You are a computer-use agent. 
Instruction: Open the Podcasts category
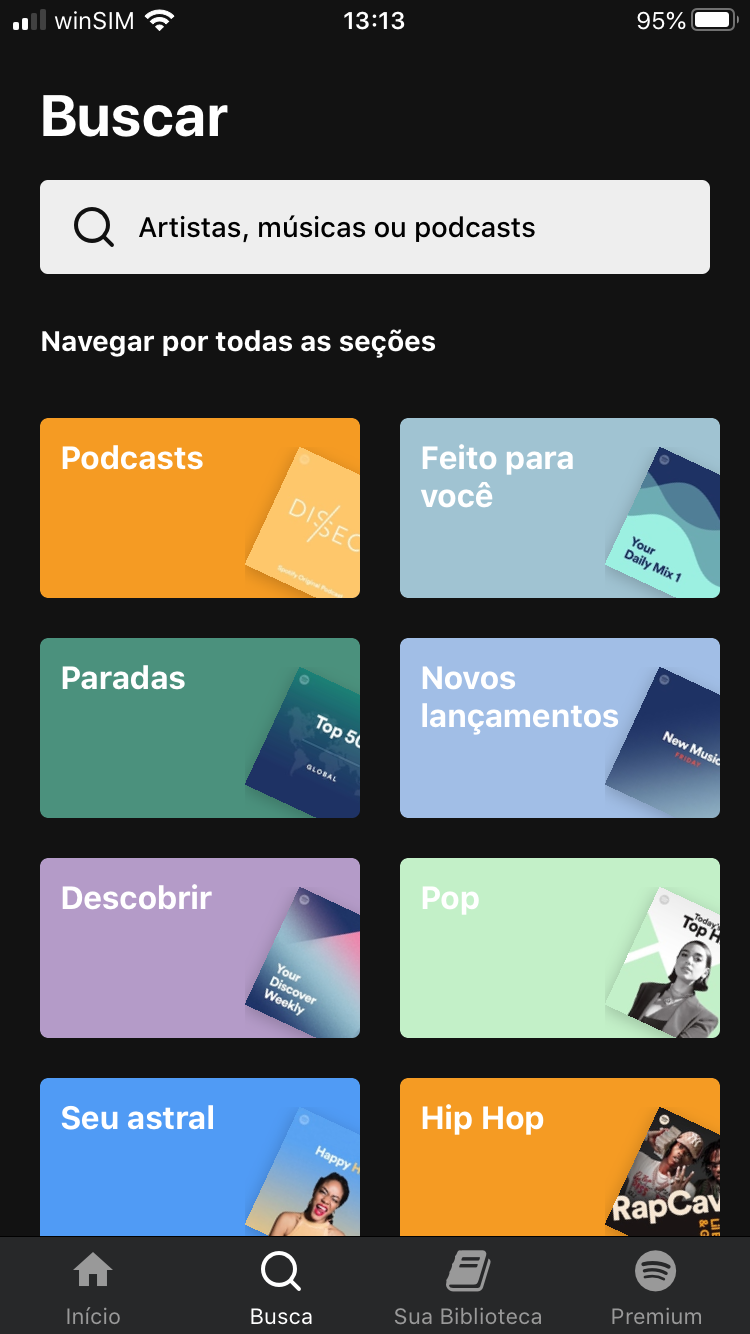[x=200, y=508]
